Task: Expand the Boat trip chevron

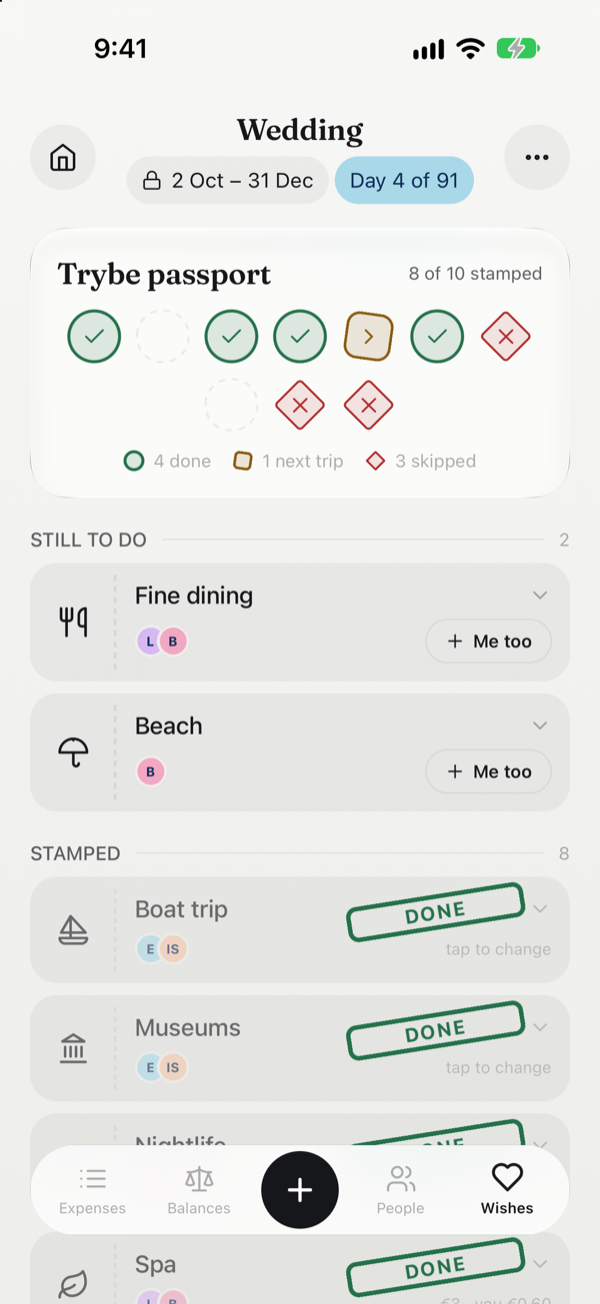Action: pyautogui.click(x=540, y=909)
